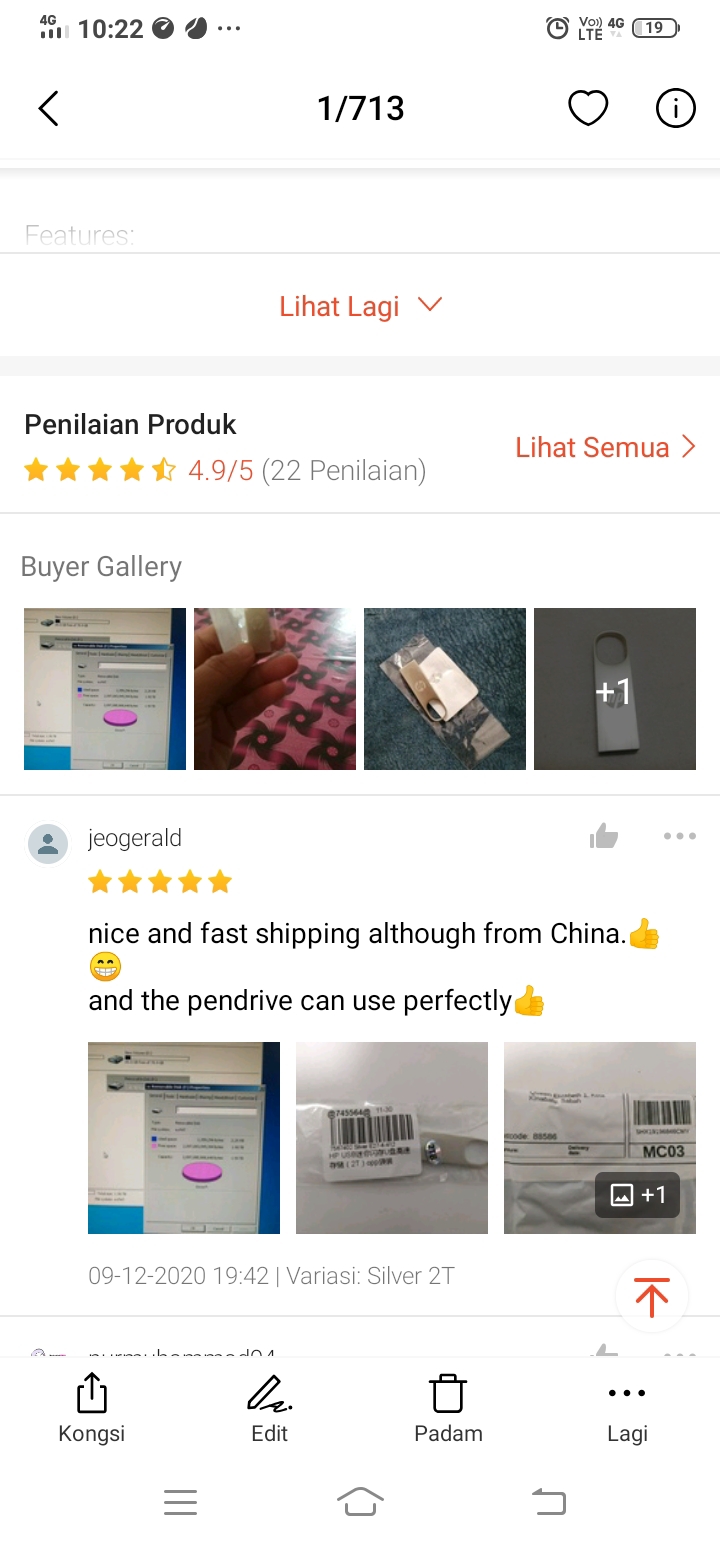Tap the system home button

(x=360, y=1502)
